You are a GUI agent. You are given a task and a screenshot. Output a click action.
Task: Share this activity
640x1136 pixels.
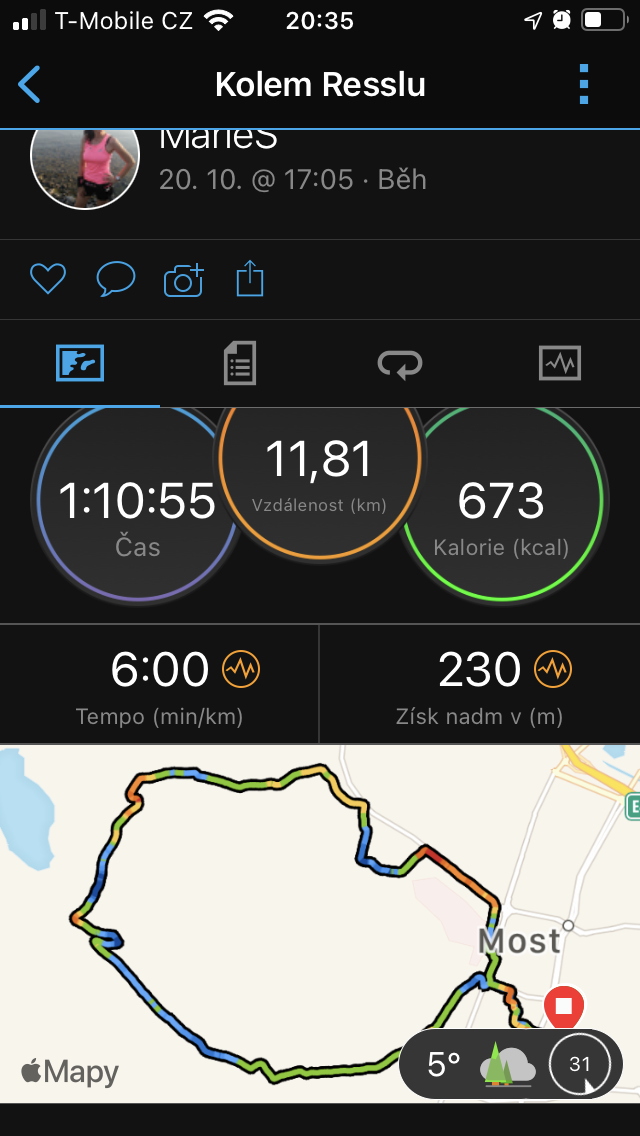coord(250,279)
